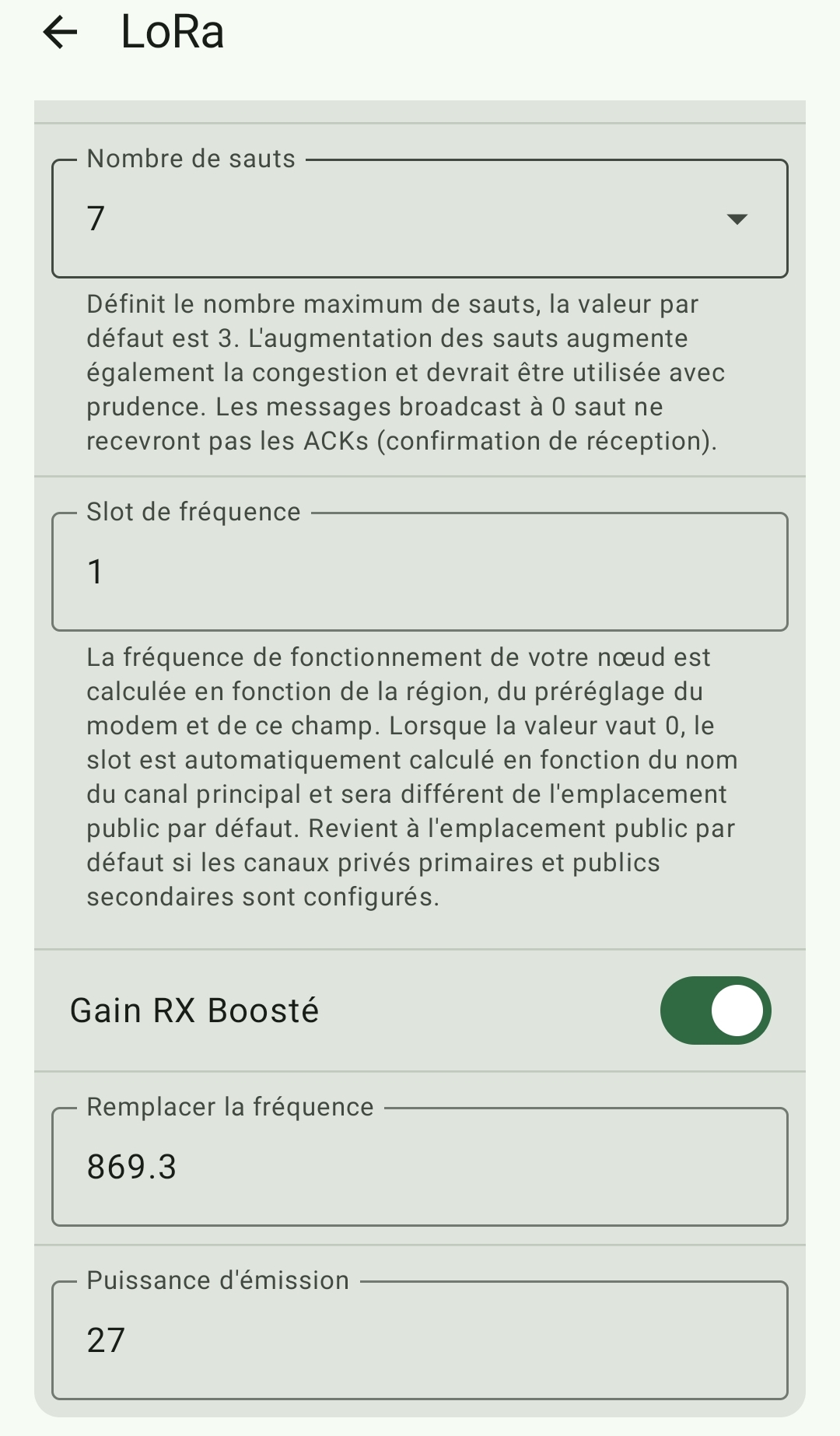Disable the Gain RX Boosté switch

(x=715, y=1010)
